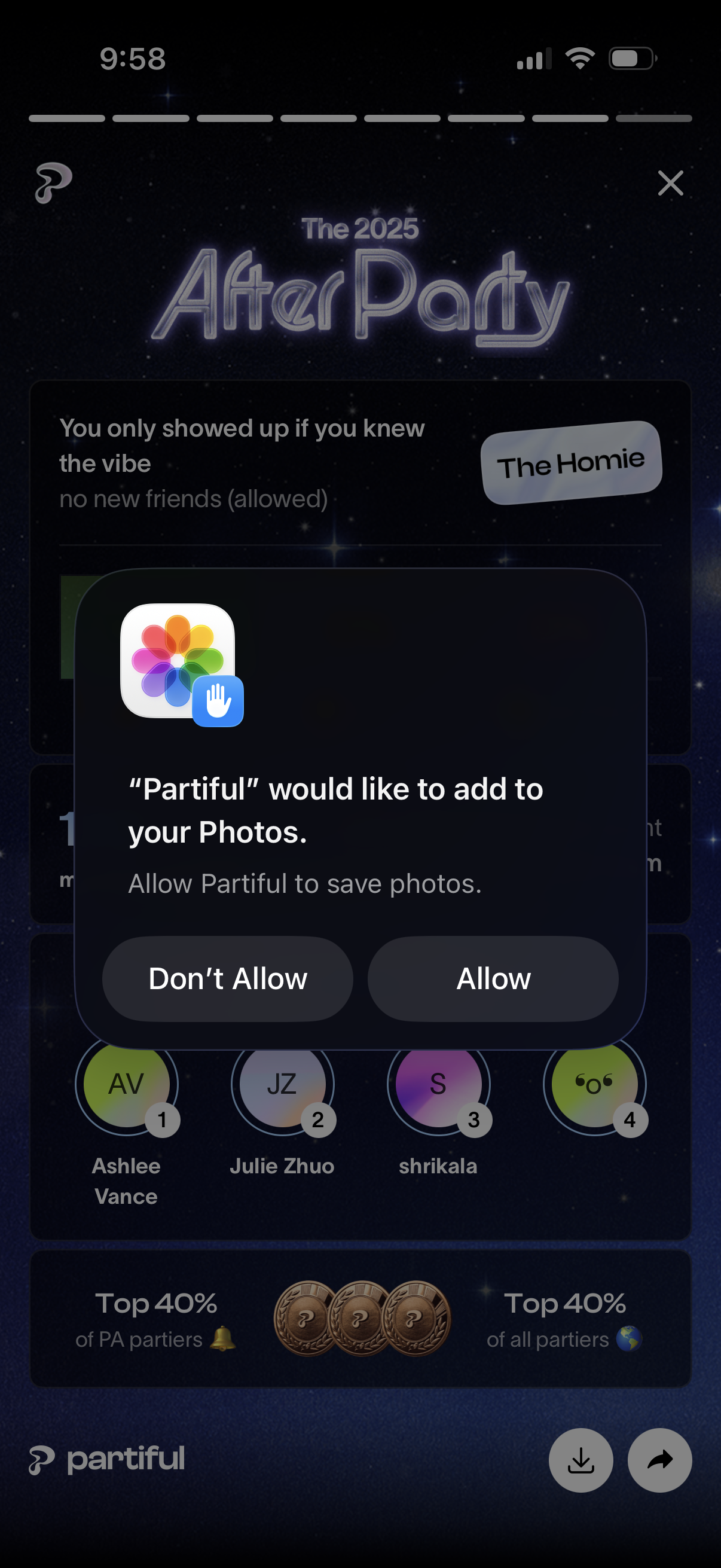Tap Allow to grant photo access

pyautogui.click(x=493, y=978)
